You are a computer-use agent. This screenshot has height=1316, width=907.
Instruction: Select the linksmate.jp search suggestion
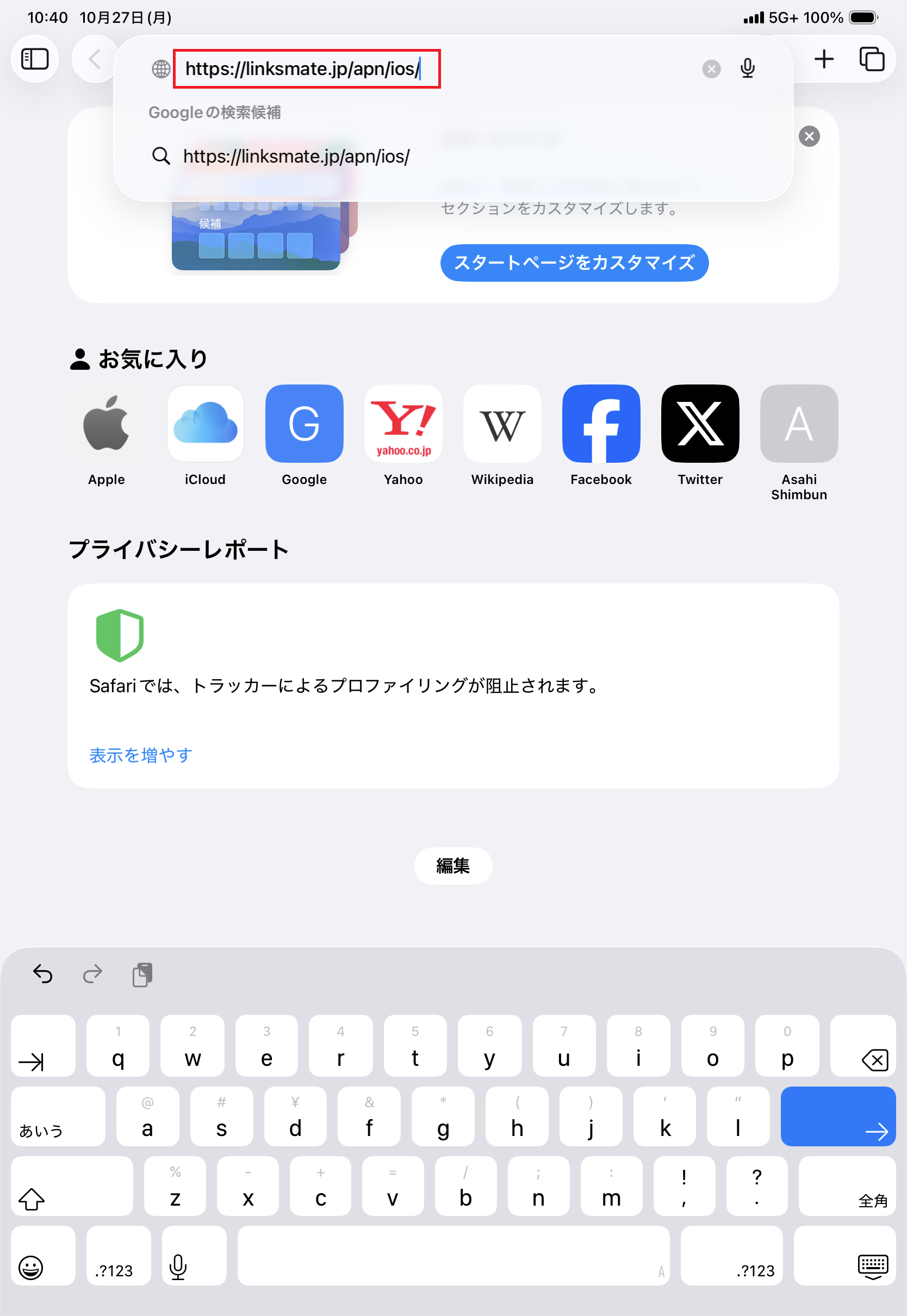coord(295,156)
